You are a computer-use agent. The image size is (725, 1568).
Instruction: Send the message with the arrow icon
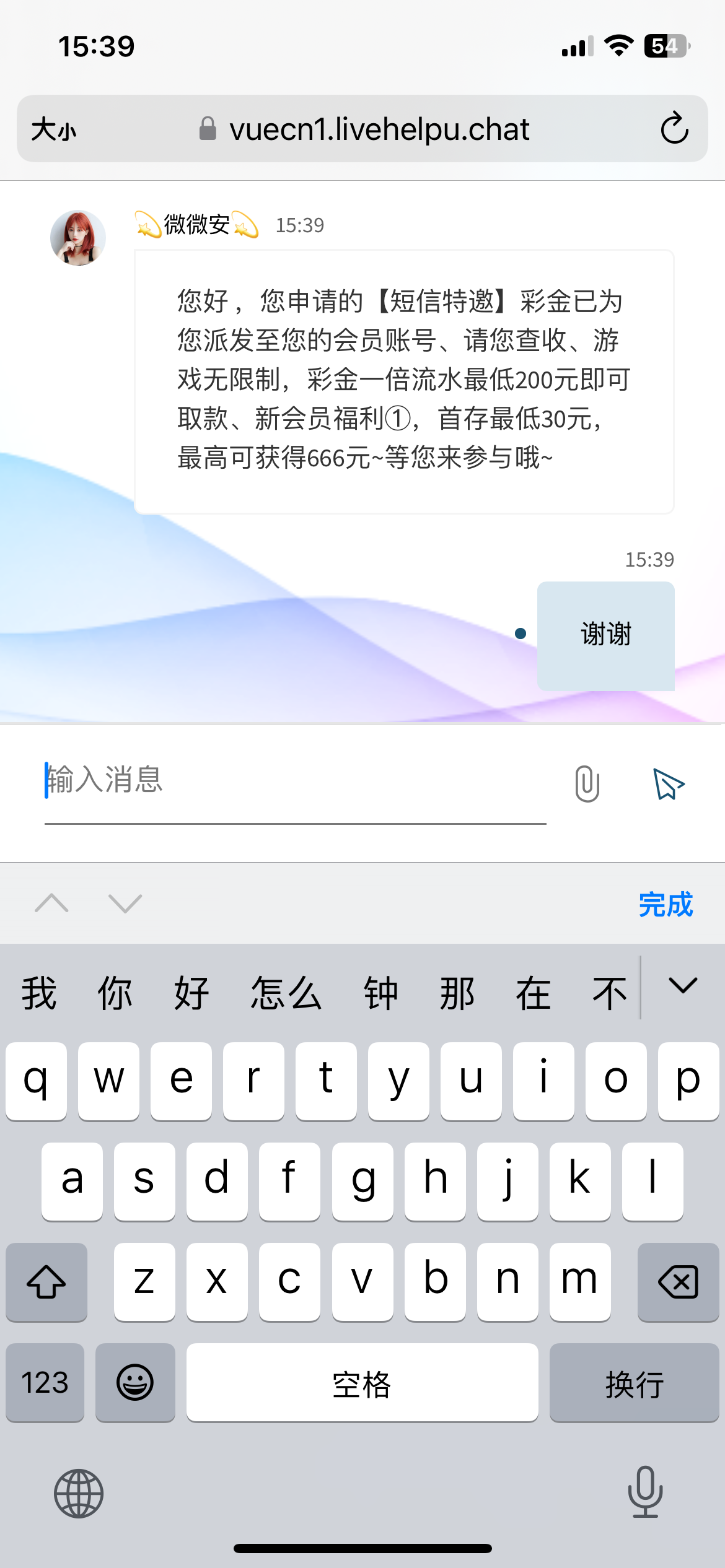(x=669, y=784)
